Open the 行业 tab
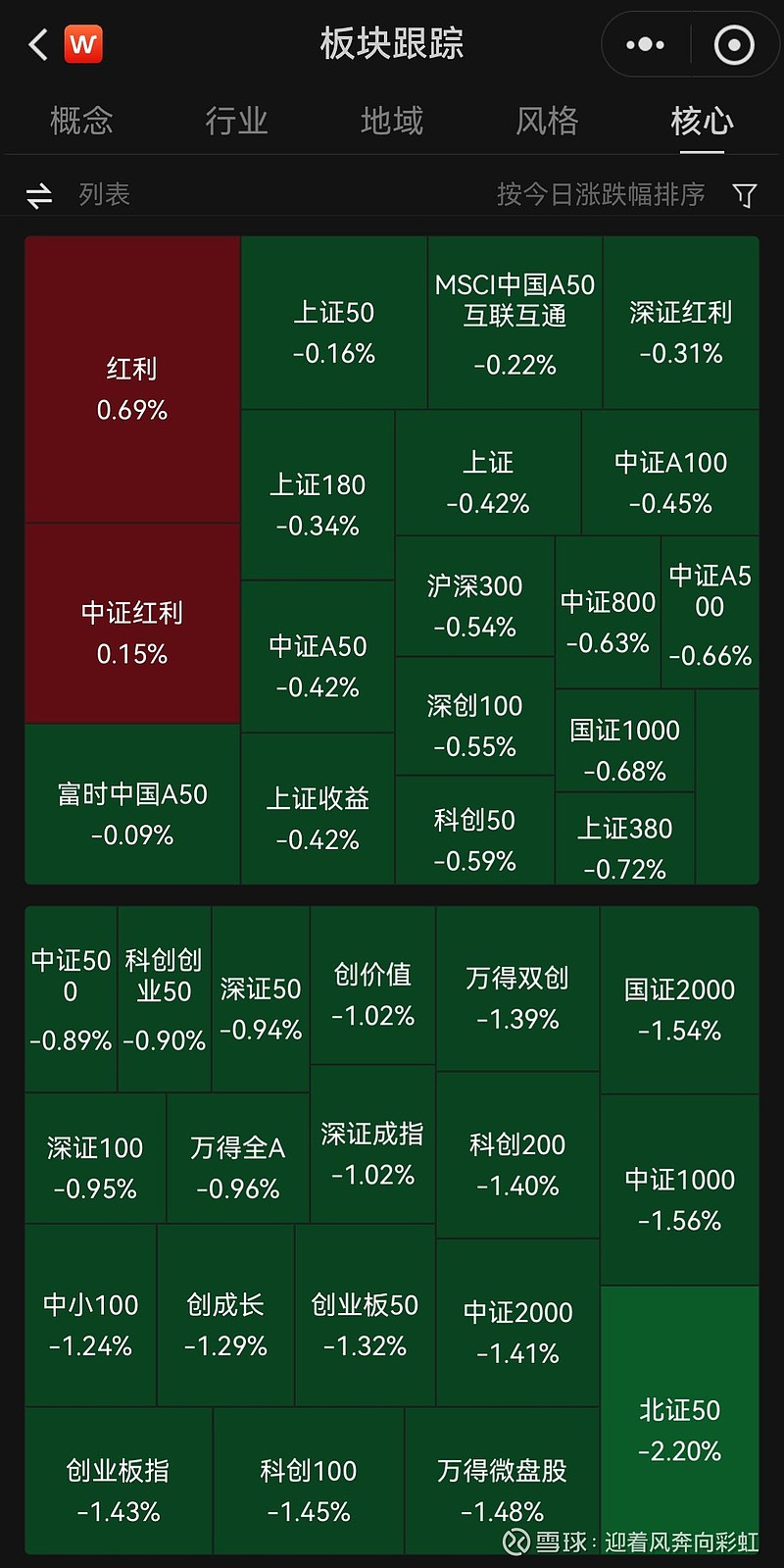Screen dimensions: 784x1568 click(x=235, y=122)
